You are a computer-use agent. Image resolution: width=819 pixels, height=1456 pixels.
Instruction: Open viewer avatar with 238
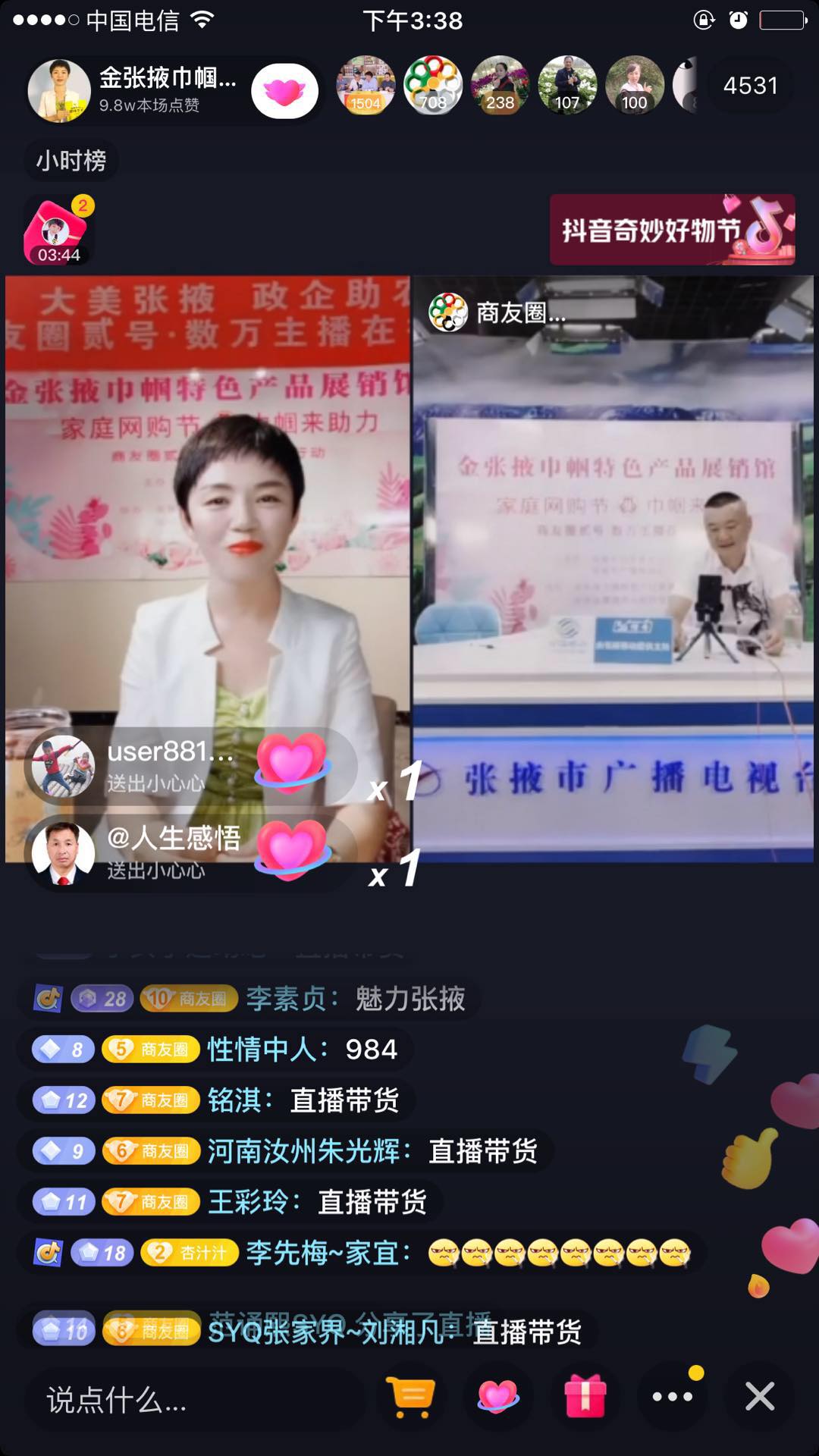(x=500, y=85)
